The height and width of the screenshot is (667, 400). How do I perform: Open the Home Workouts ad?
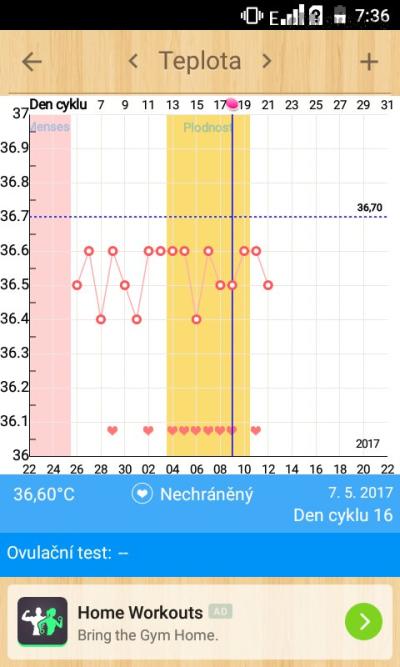[x=200, y=621]
